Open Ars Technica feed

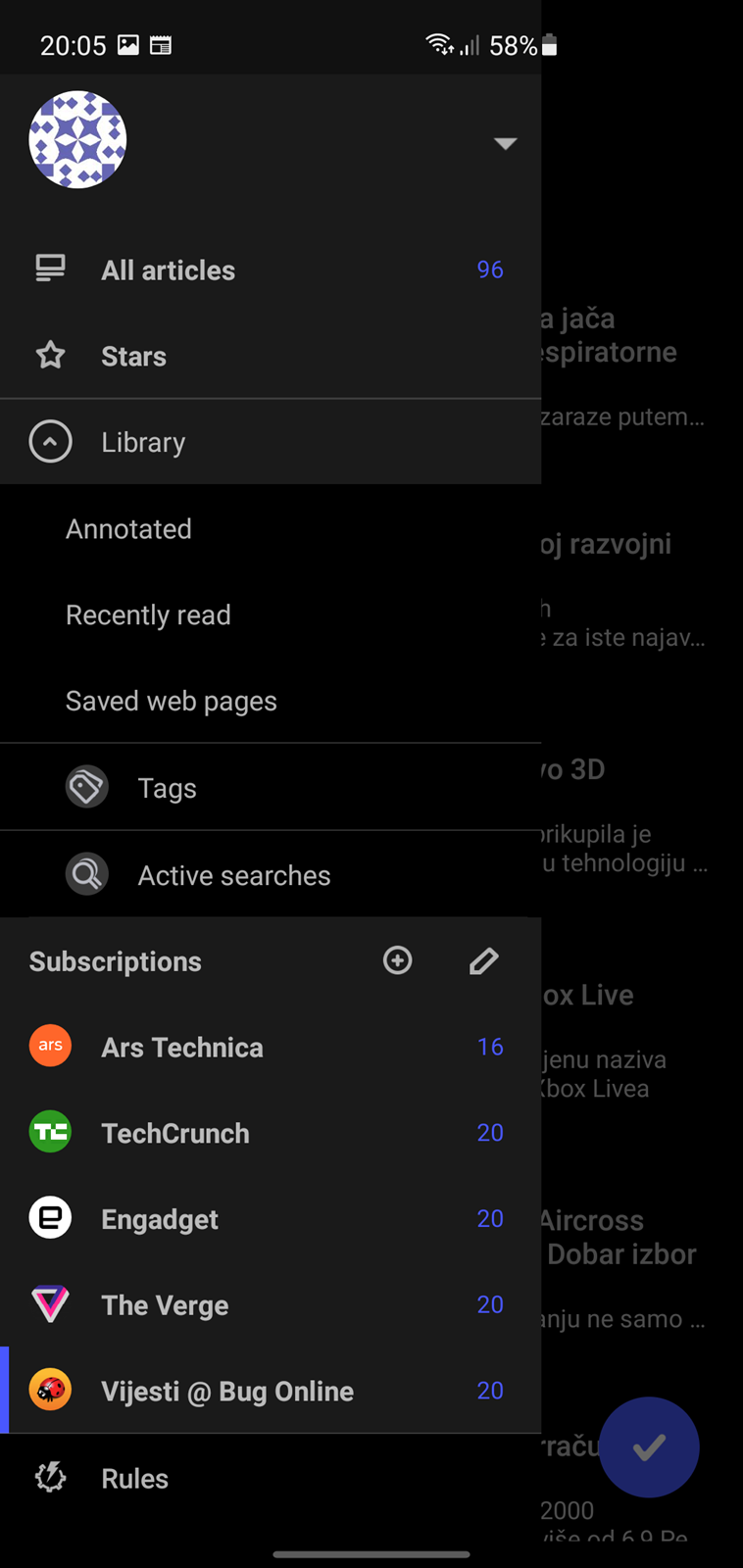pyautogui.click(x=271, y=1048)
